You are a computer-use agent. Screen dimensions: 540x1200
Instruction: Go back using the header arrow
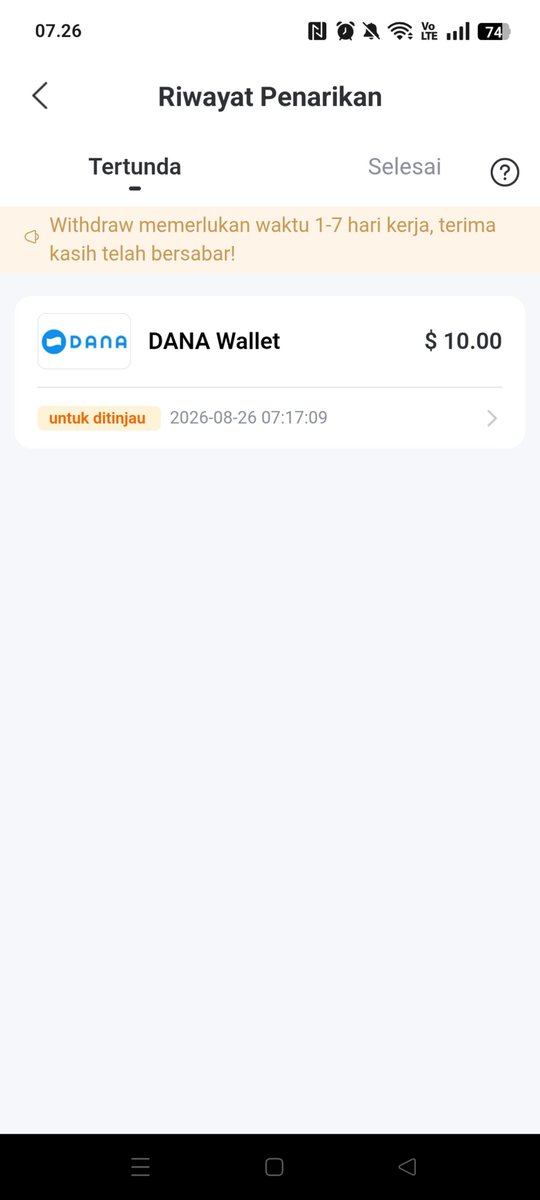coord(40,96)
